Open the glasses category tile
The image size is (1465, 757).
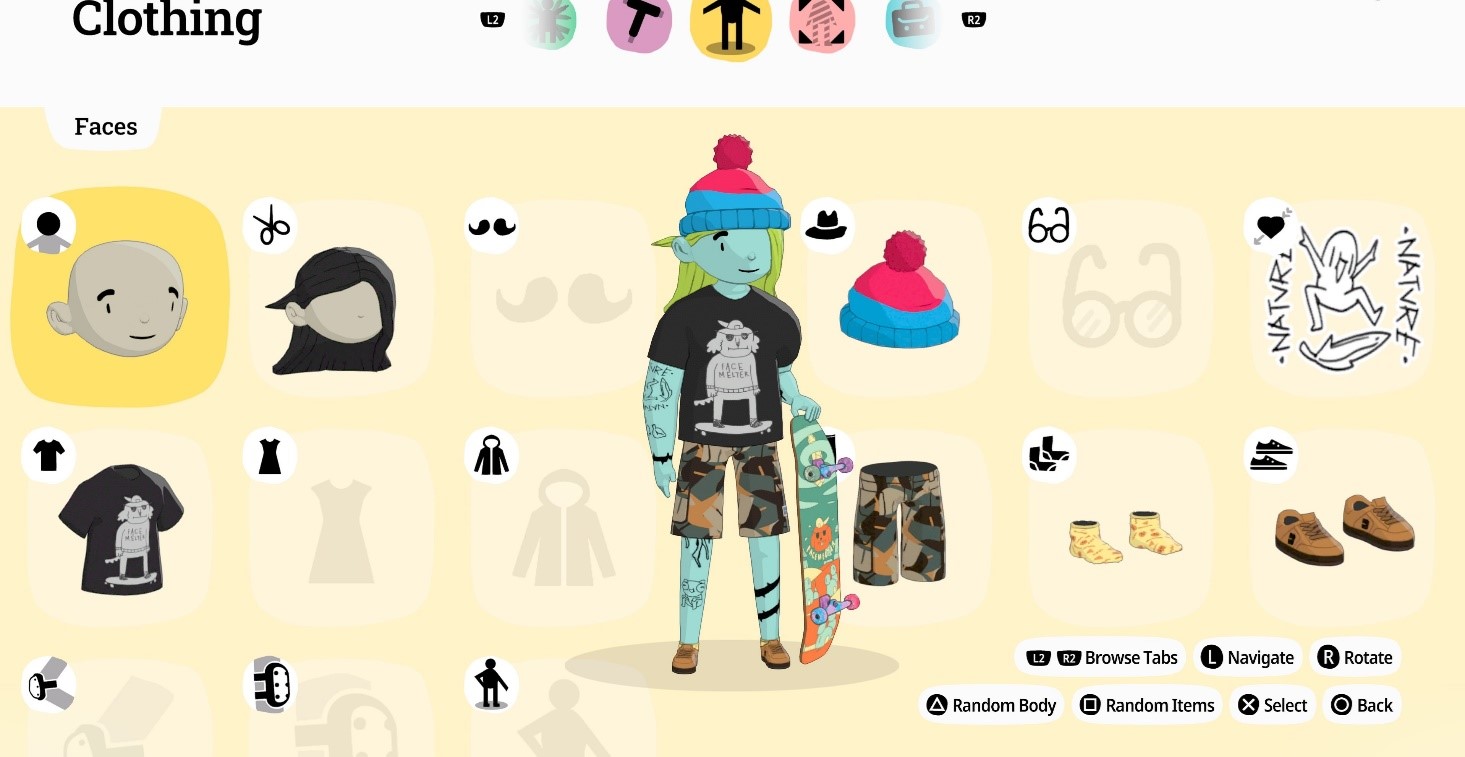[x=1120, y=300]
